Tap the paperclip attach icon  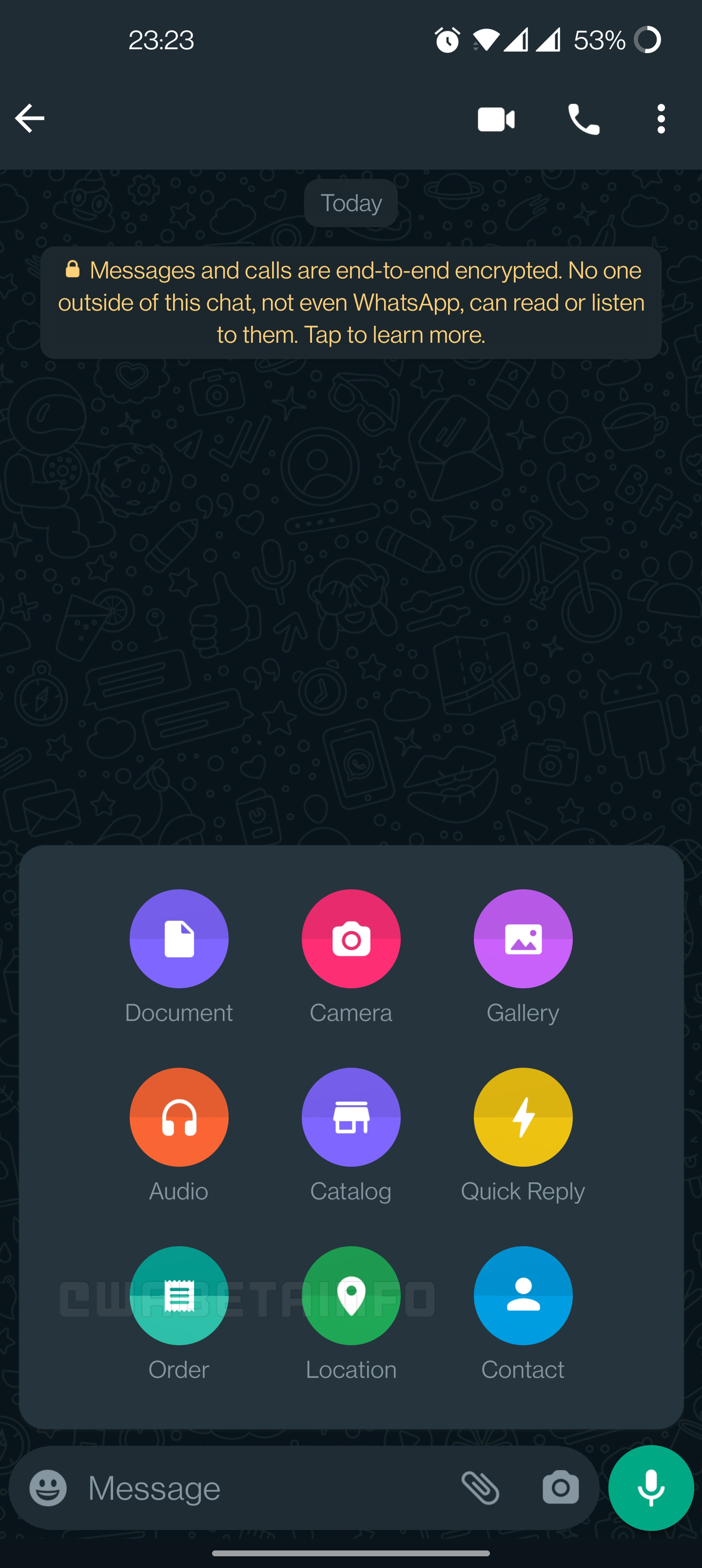pyautogui.click(x=480, y=1488)
